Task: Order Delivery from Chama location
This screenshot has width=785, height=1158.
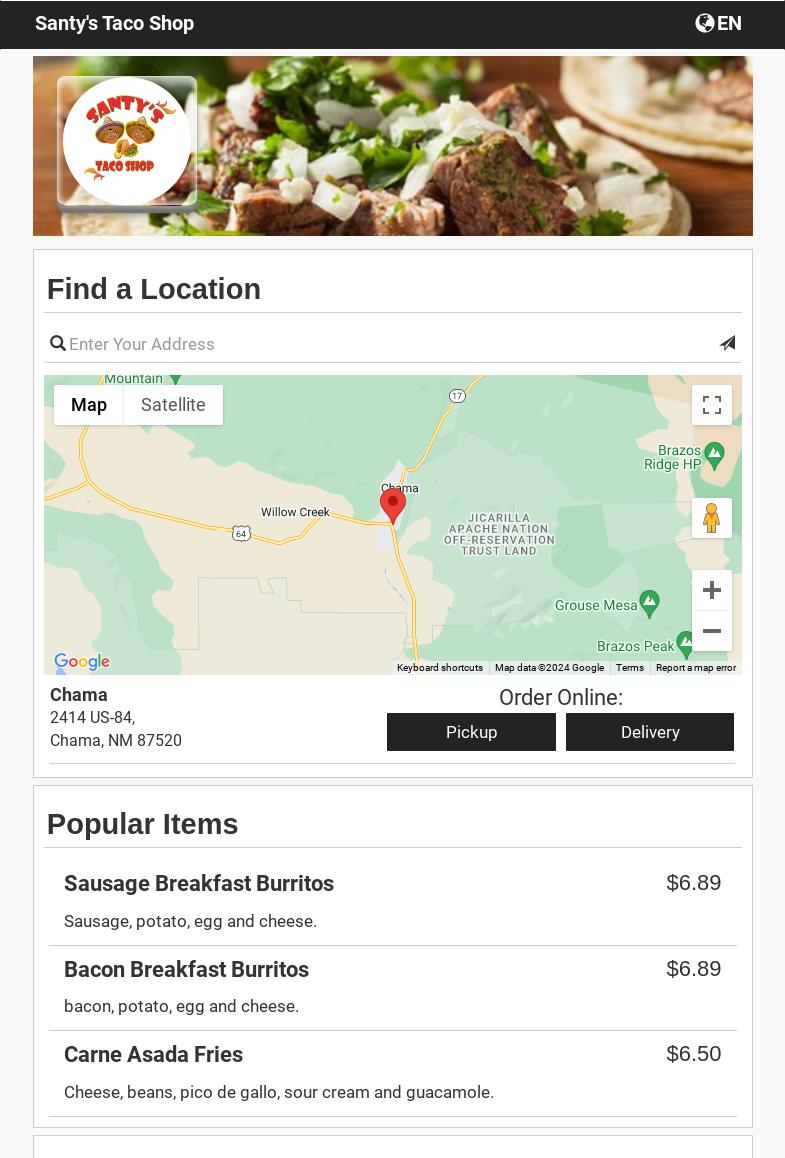Action: coord(650,732)
